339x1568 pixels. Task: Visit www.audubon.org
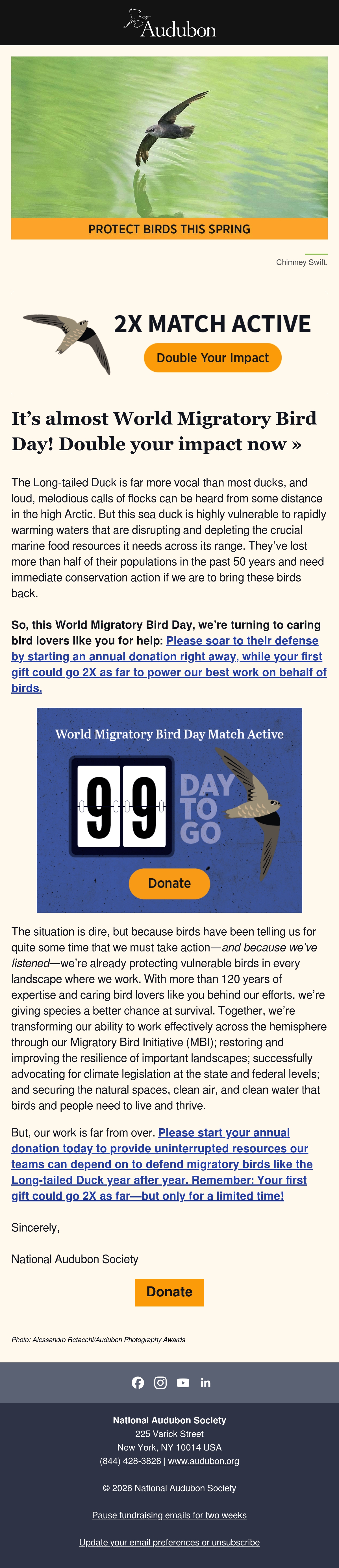click(203, 1461)
